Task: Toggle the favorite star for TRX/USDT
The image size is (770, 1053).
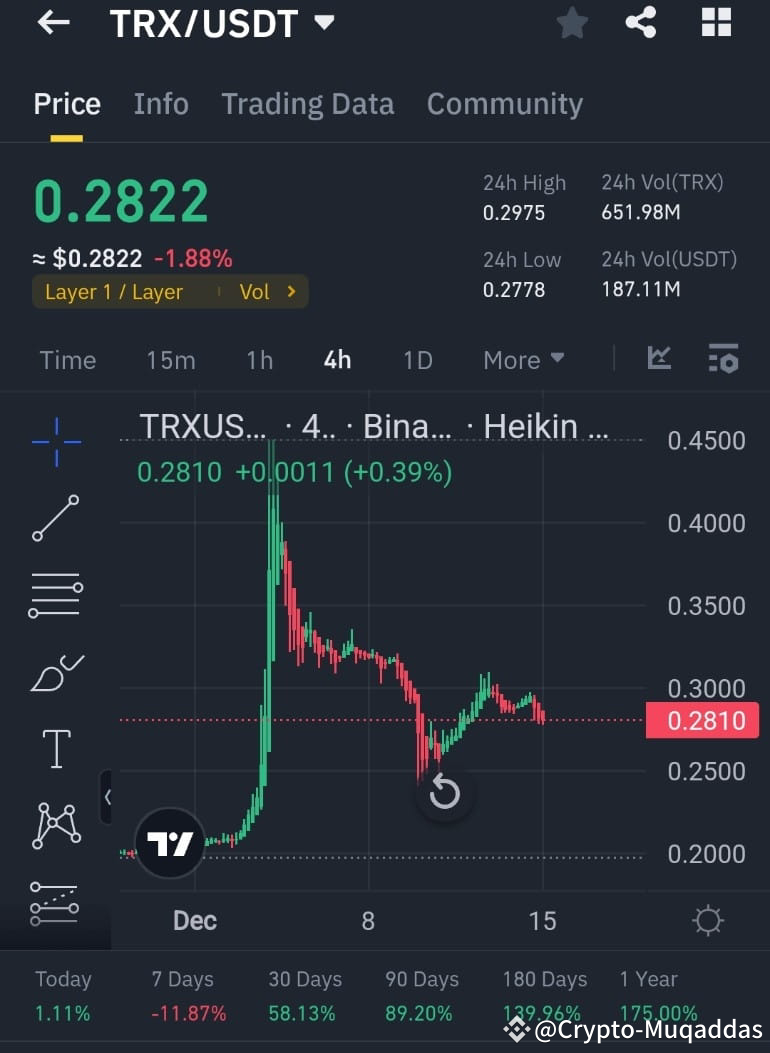Action: (x=572, y=23)
